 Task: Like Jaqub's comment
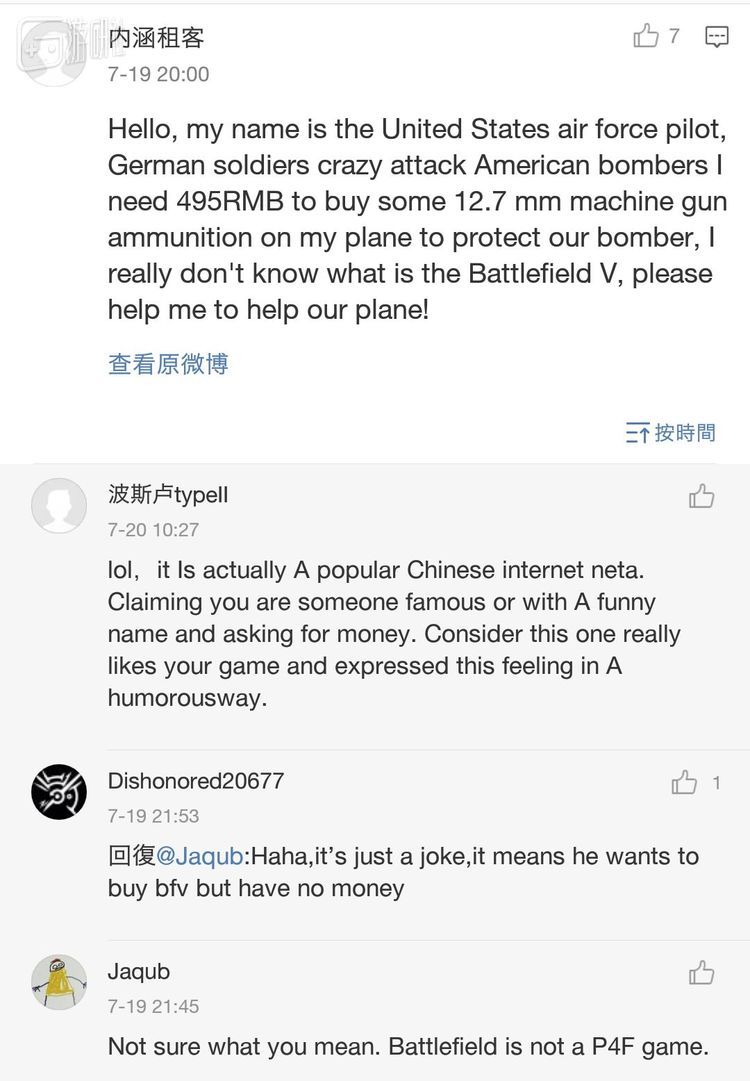[702, 972]
